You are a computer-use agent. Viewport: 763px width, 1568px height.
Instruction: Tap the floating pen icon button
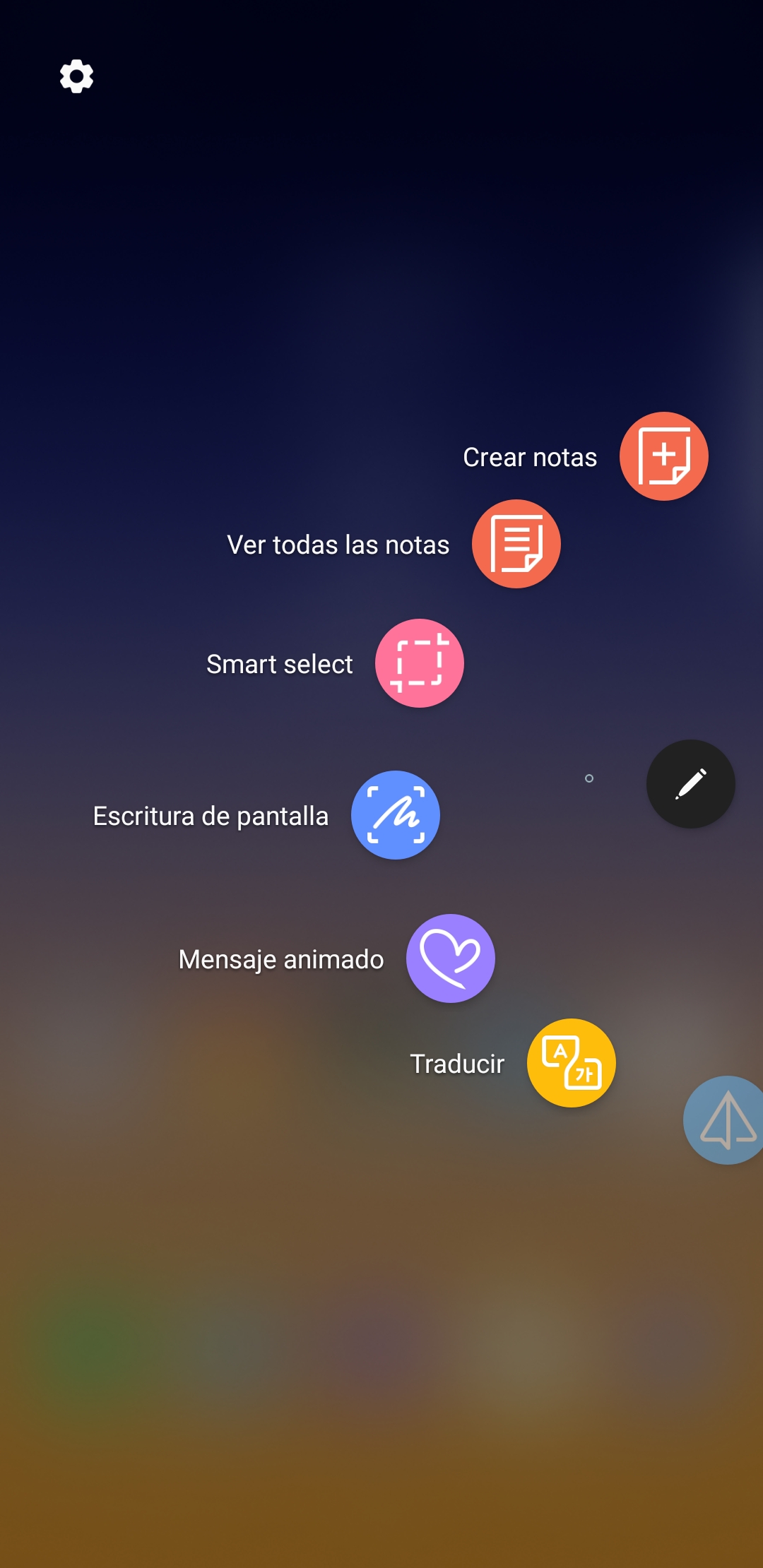point(690,784)
